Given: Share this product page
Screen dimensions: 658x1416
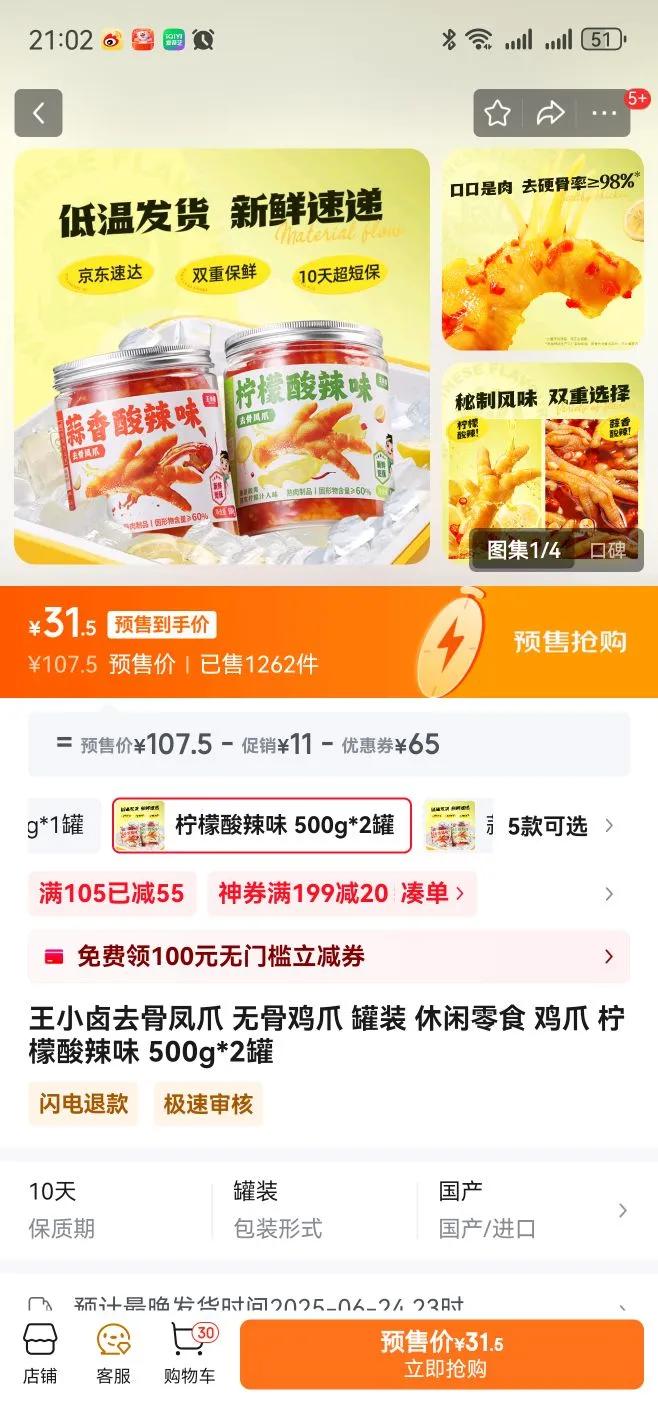Looking at the screenshot, I should pyautogui.click(x=550, y=114).
